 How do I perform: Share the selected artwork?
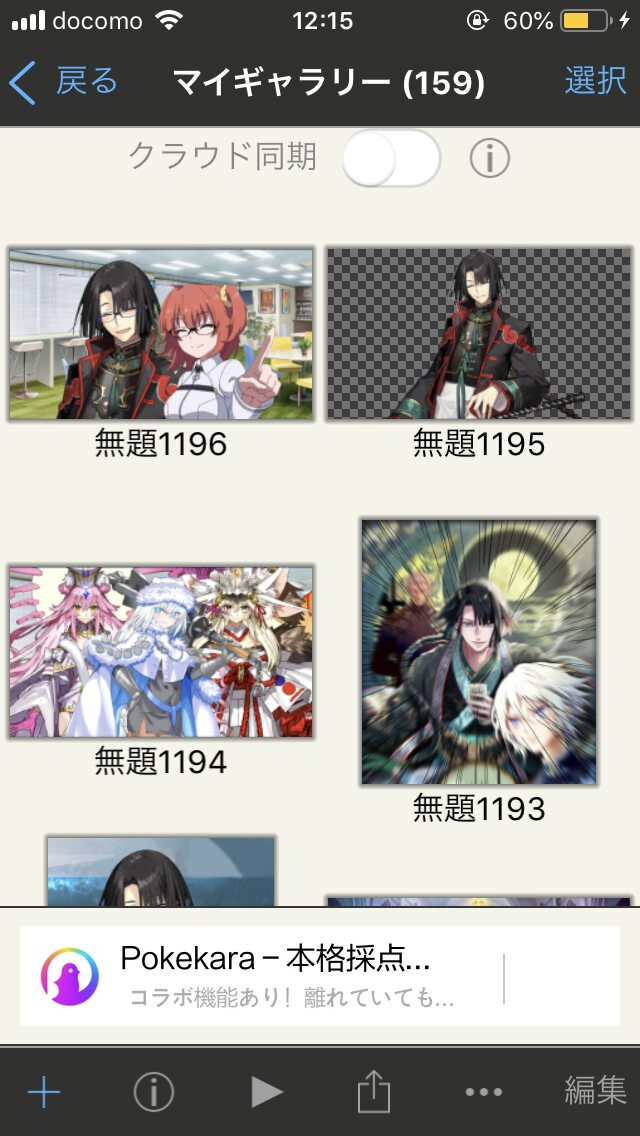(x=373, y=1092)
